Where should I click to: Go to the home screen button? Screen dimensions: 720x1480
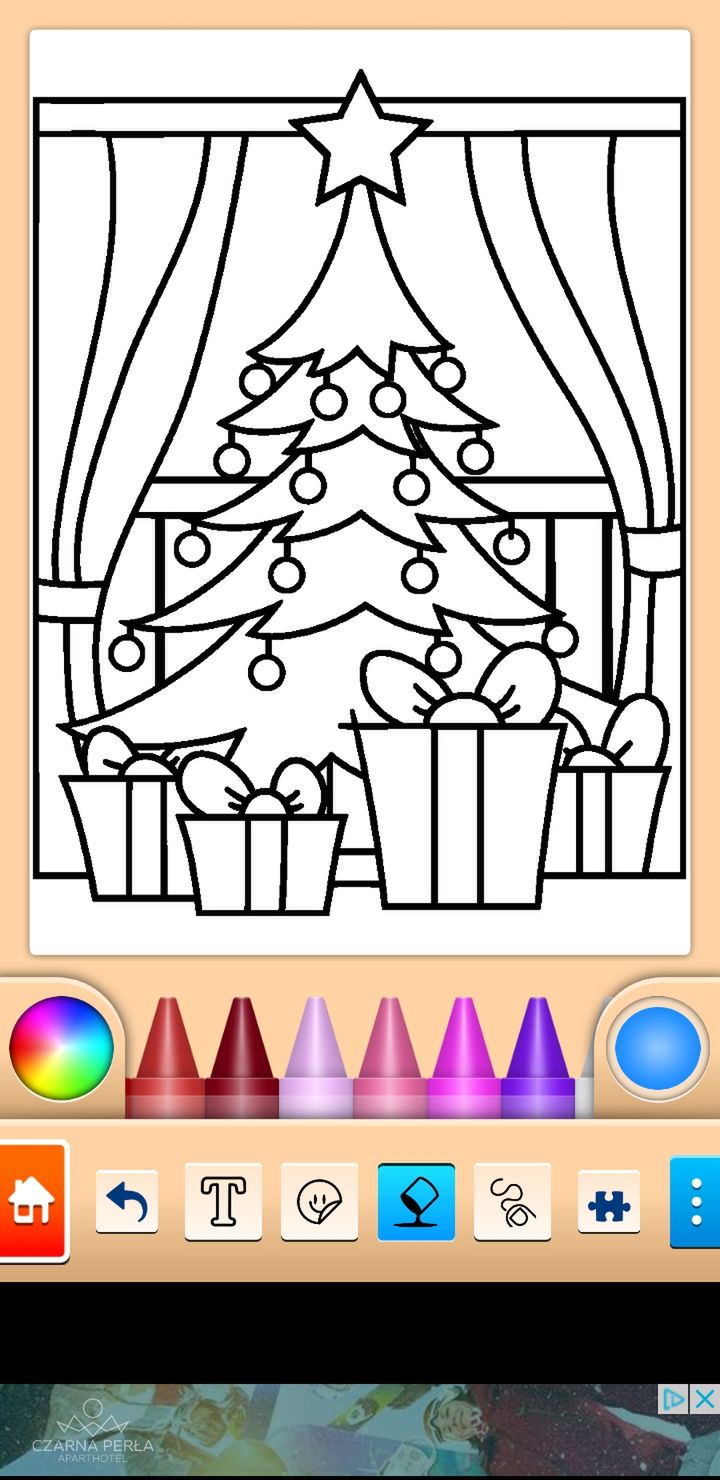coord(33,1201)
